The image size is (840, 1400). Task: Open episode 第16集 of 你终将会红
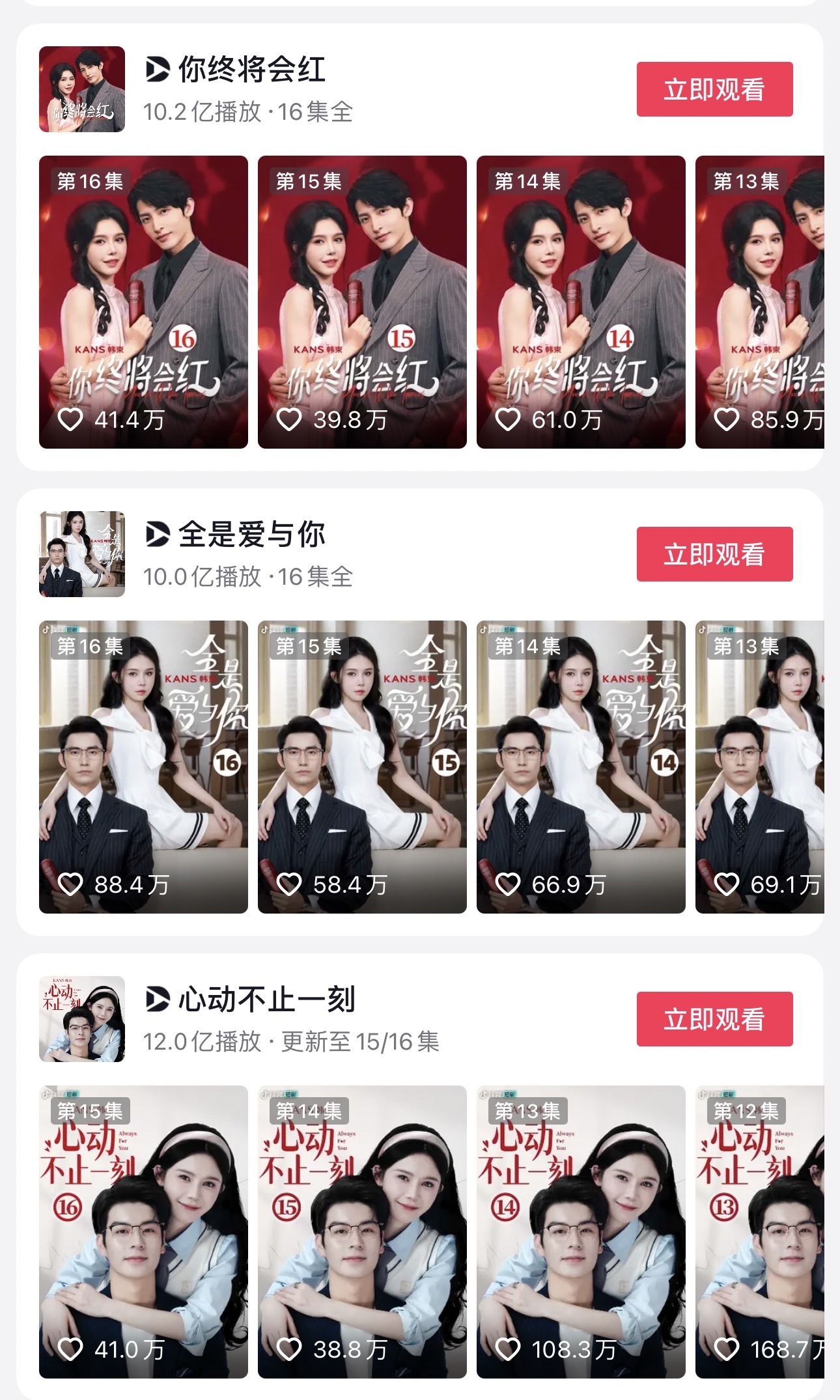point(143,302)
